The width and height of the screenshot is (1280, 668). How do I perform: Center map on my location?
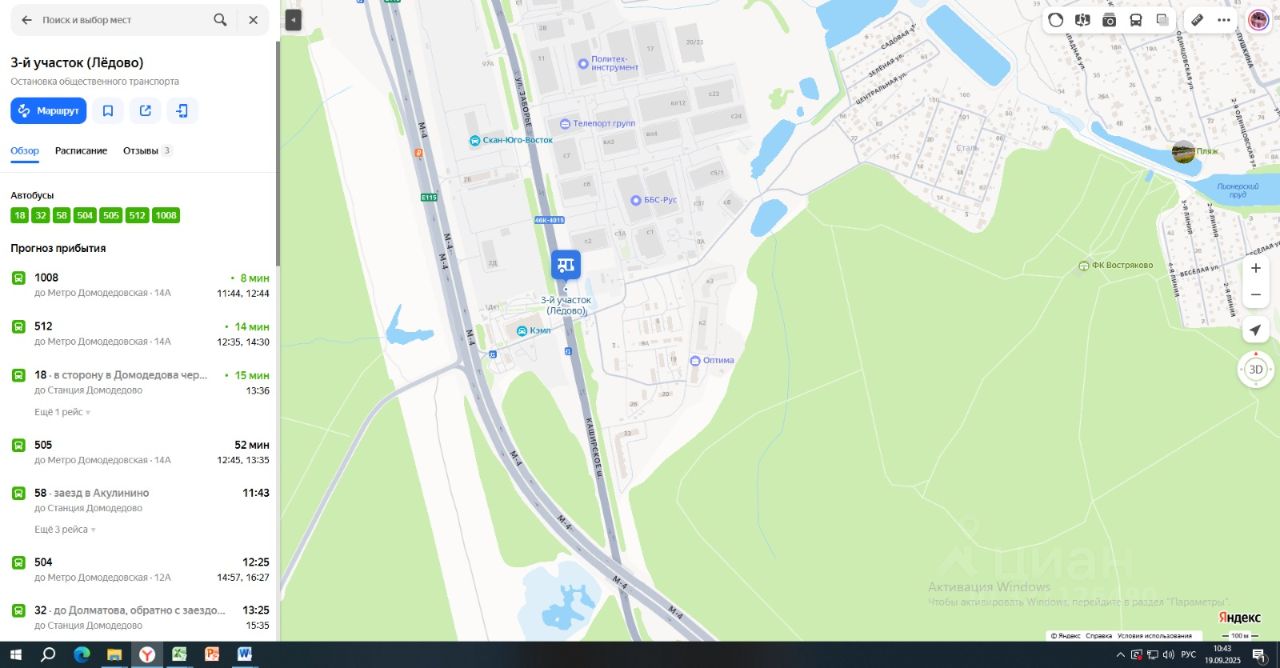[1256, 330]
